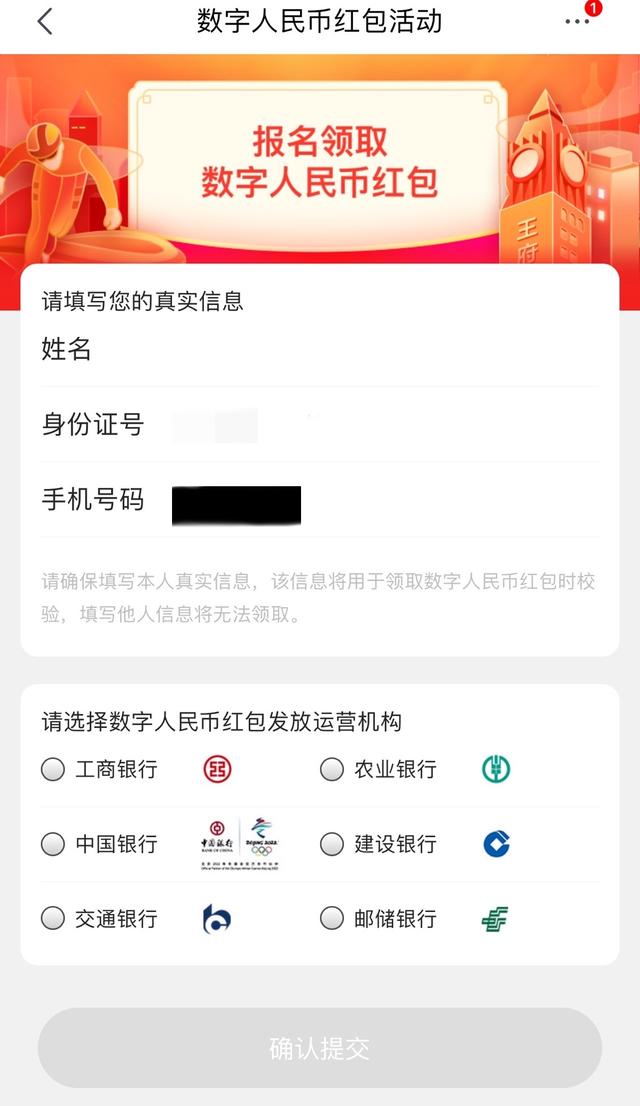
Task: Tap the 身份证号 ID number field
Action: pos(380,425)
